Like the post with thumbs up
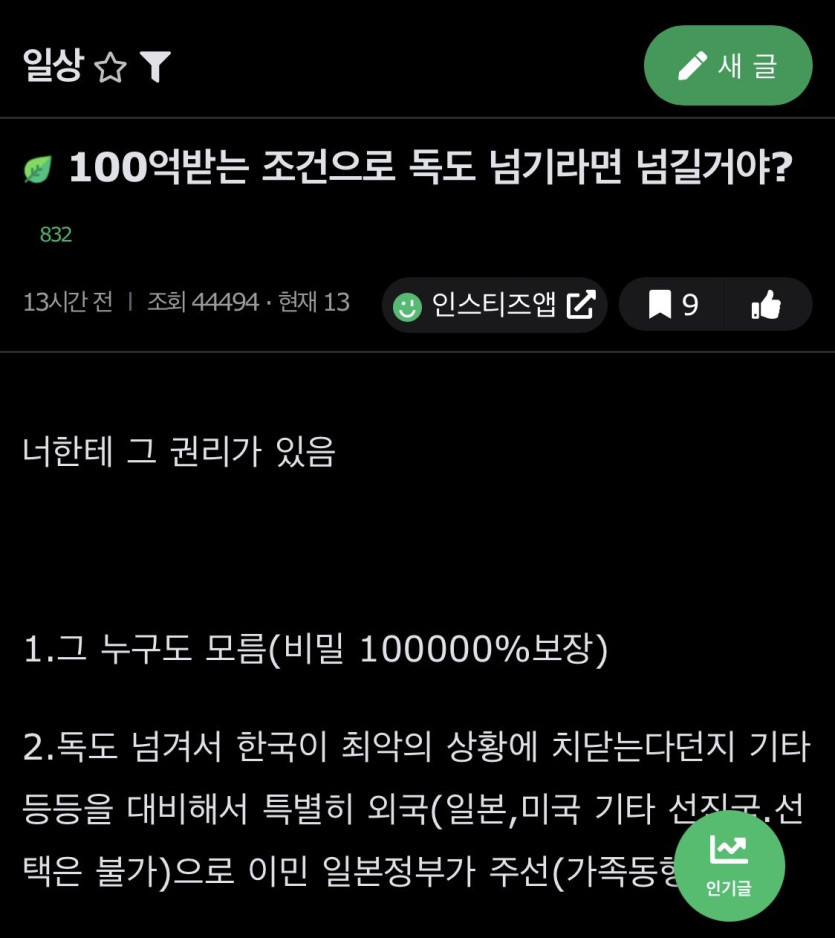This screenshot has width=835, height=938. (x=766, y=305)
